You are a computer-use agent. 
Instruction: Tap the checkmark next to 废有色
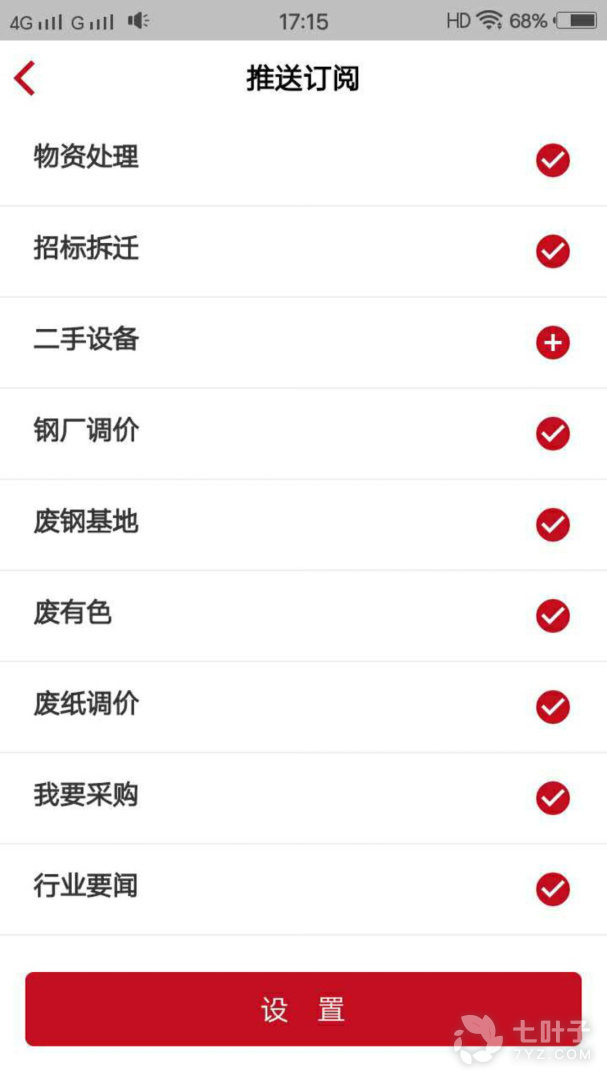[552, 615]
